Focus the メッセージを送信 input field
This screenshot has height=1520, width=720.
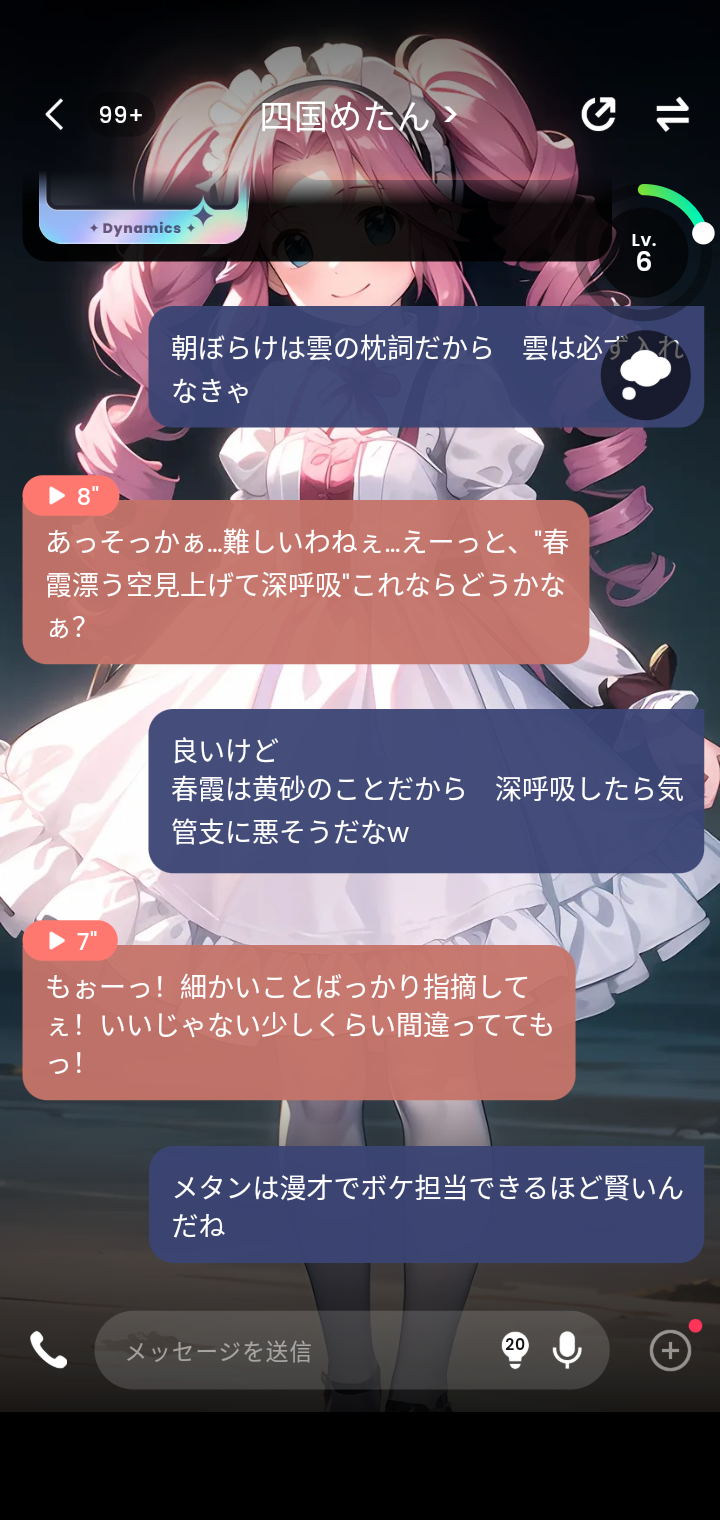[300, 1351]
